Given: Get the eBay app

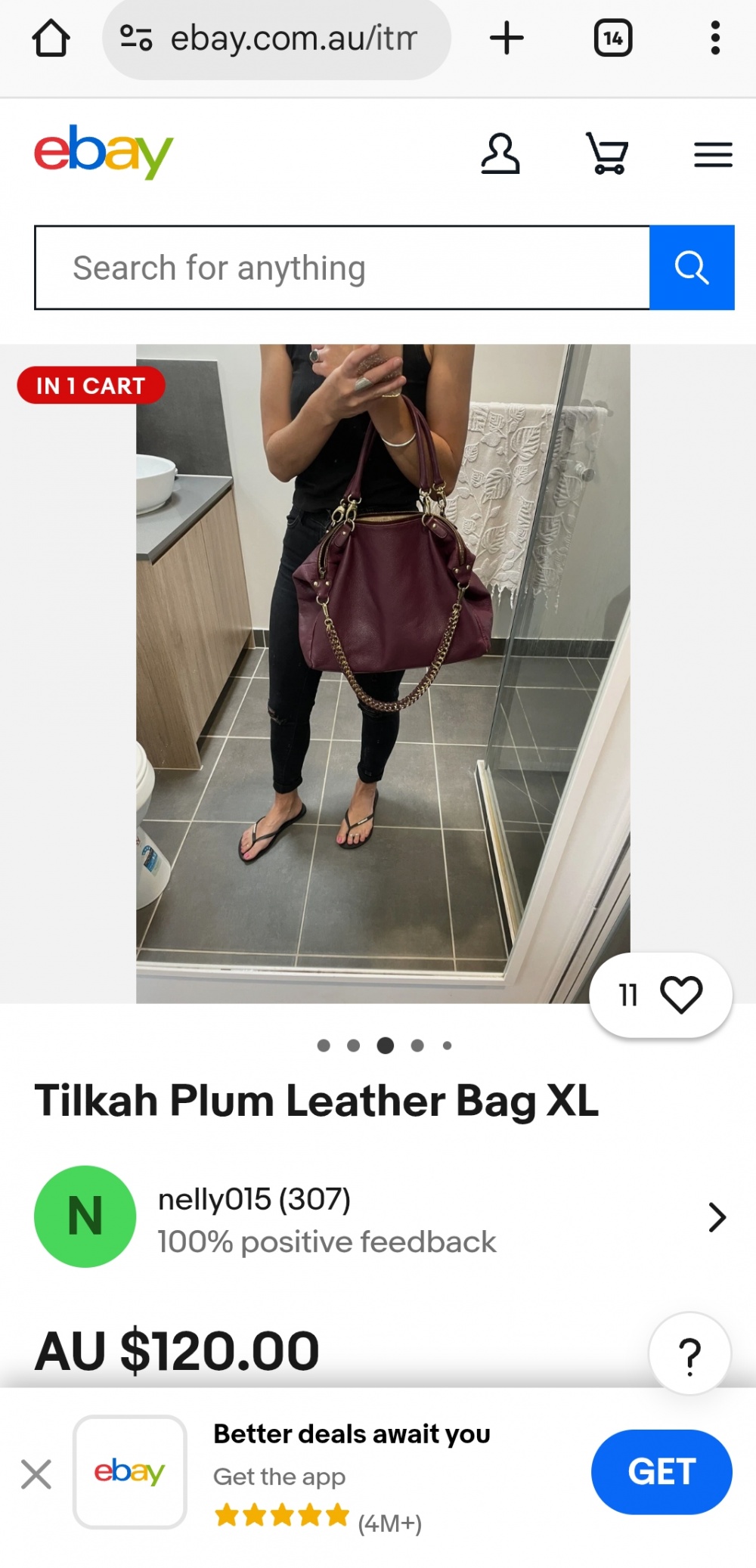Looking at the screenshot, I should pyautogui.click(x=661, y=1472).
